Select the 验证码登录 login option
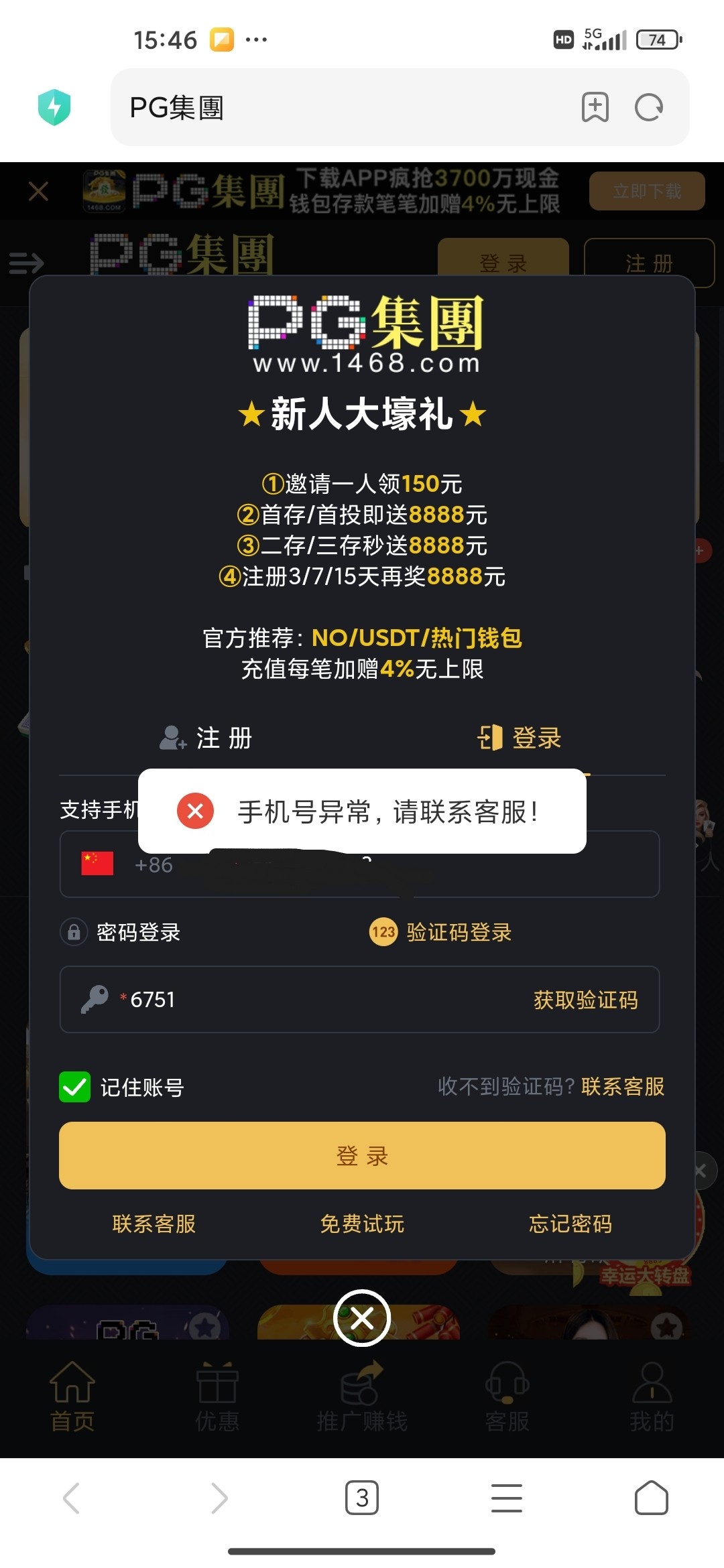 pos(441,932)
